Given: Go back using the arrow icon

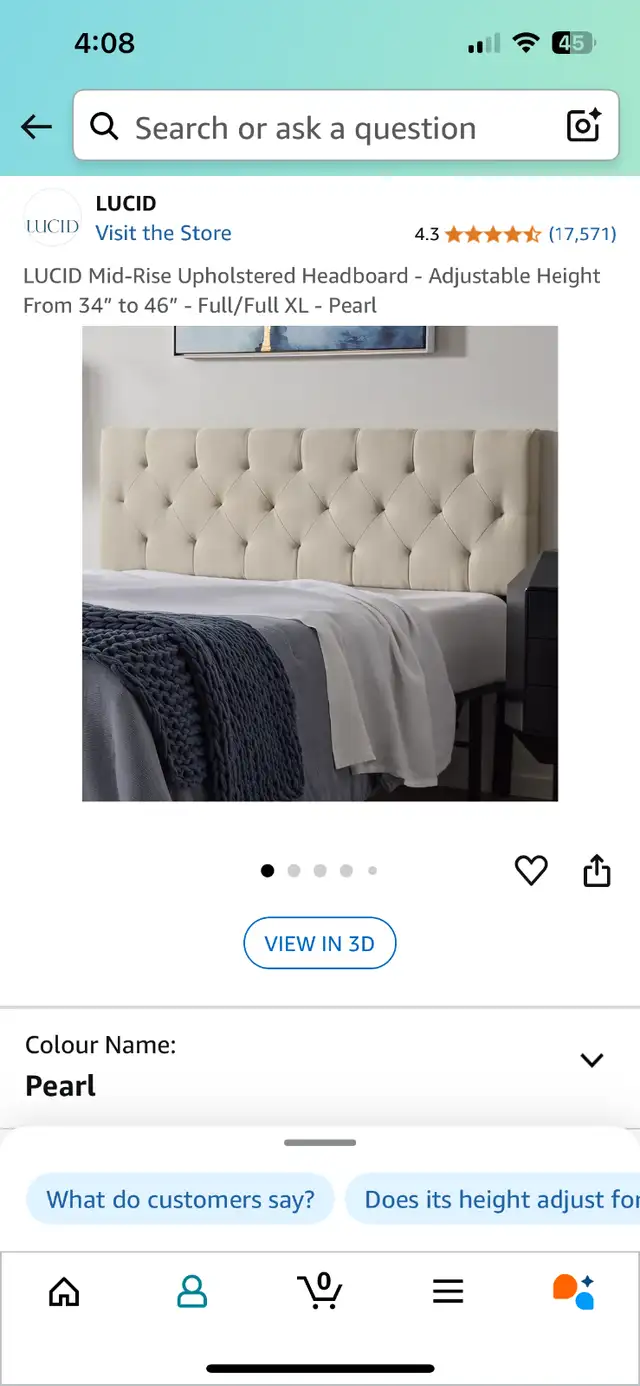Looking at the screenshot, I should (37, 126).
